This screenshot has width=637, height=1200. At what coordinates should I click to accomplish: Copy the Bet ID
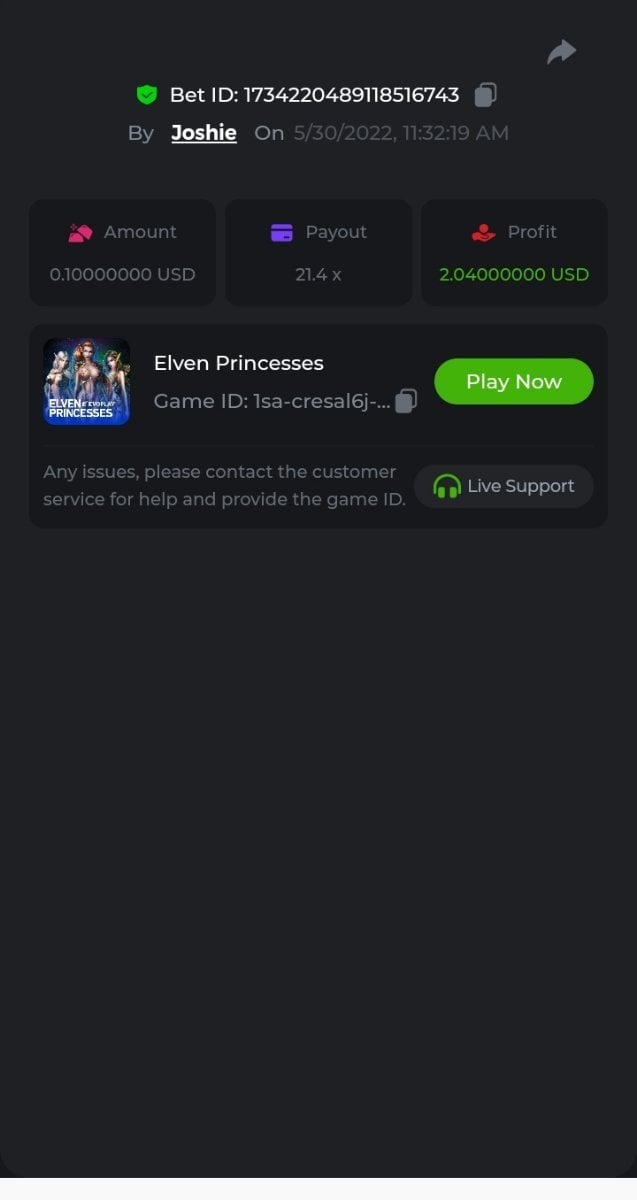tap(485, 95)
